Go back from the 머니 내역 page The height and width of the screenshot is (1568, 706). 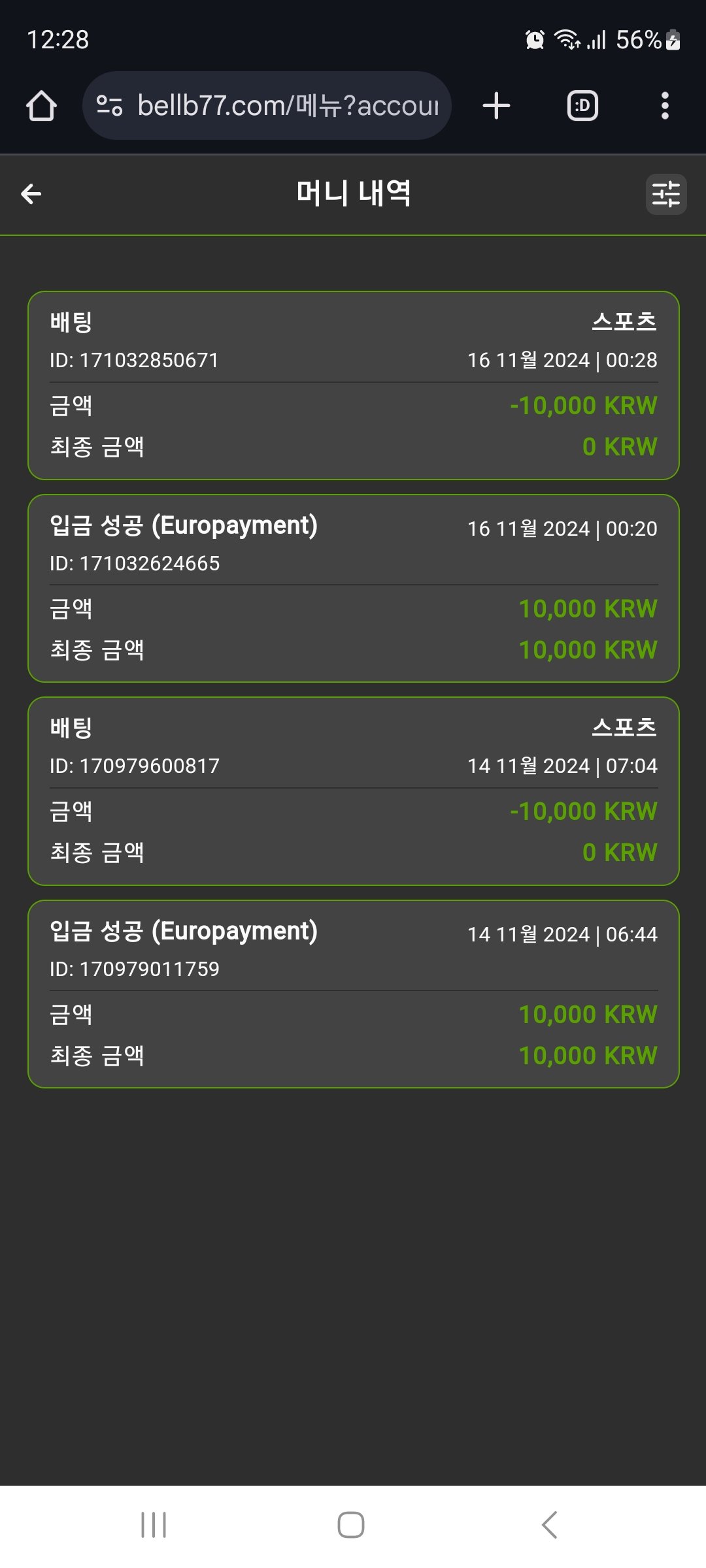(31, 194)
